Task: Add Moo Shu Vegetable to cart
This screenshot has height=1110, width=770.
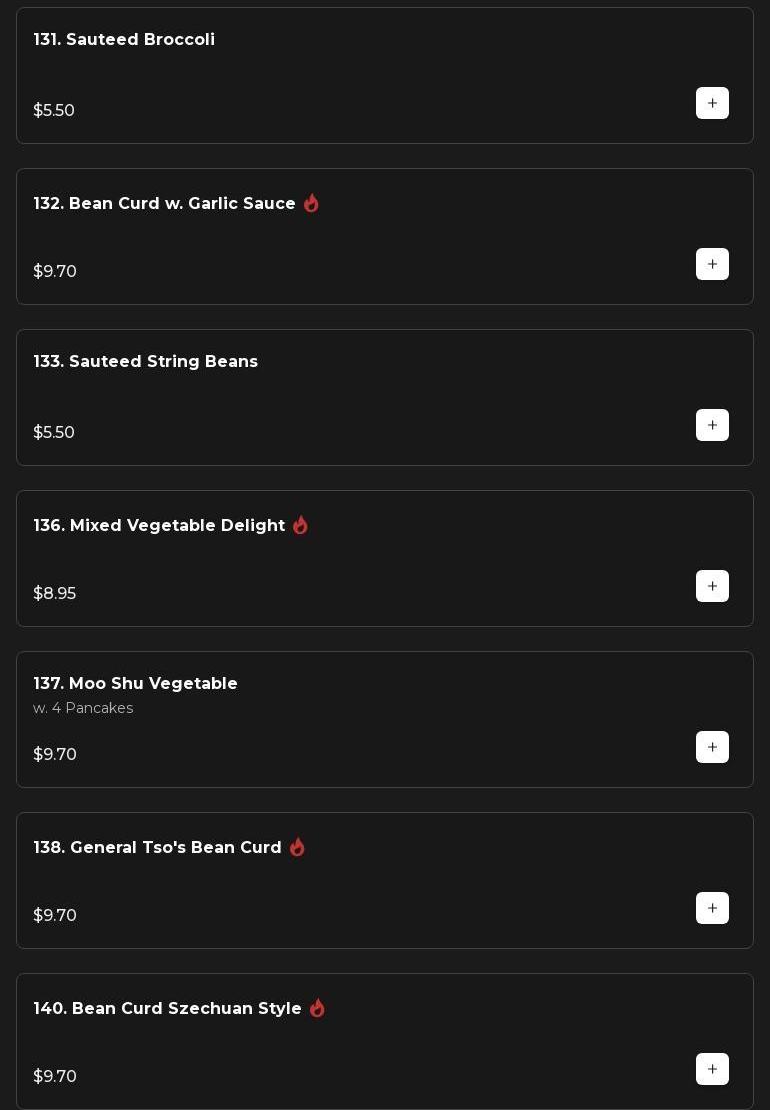Action: 712,747
